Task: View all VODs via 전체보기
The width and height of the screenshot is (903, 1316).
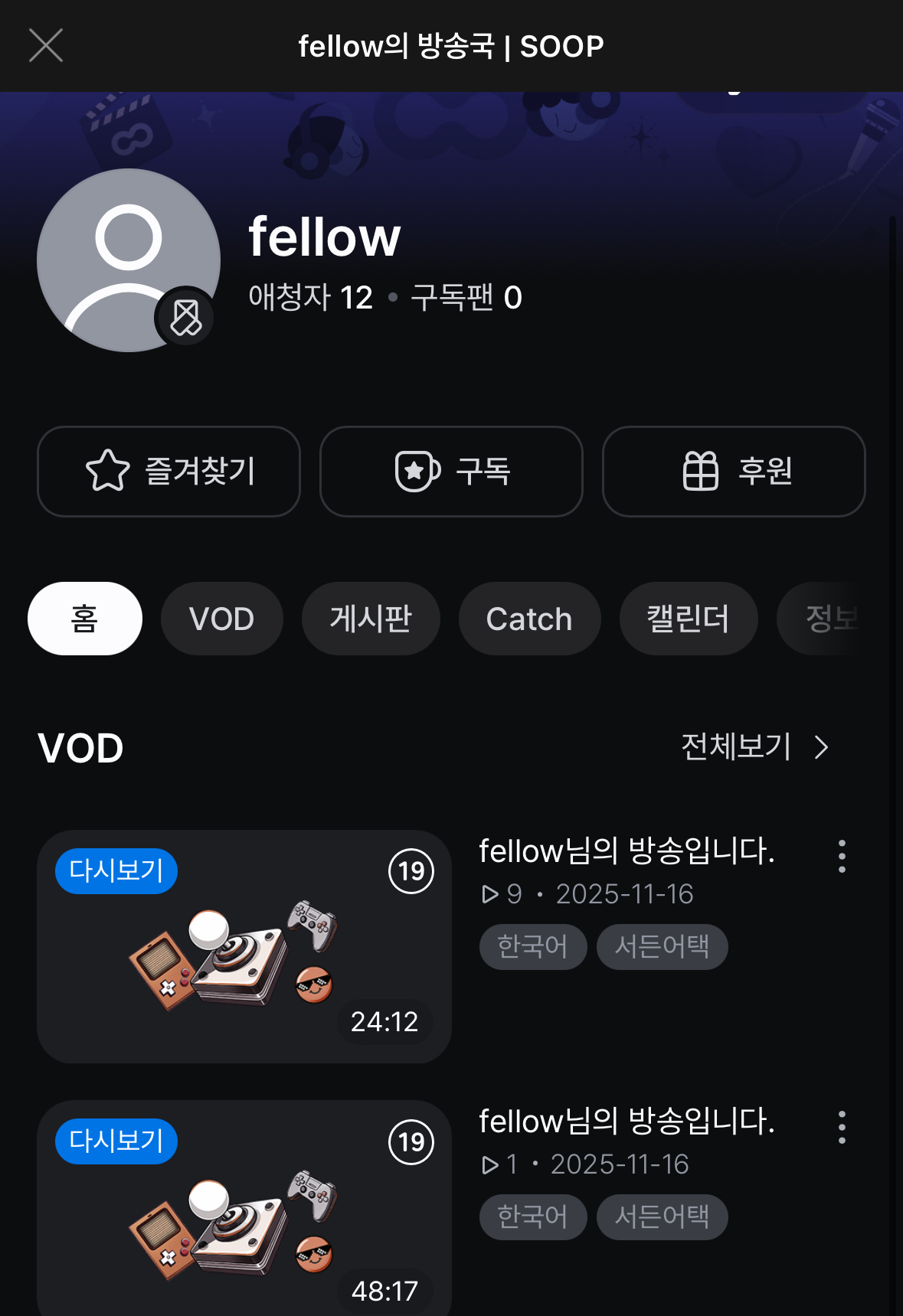Action: click(754, 747)
